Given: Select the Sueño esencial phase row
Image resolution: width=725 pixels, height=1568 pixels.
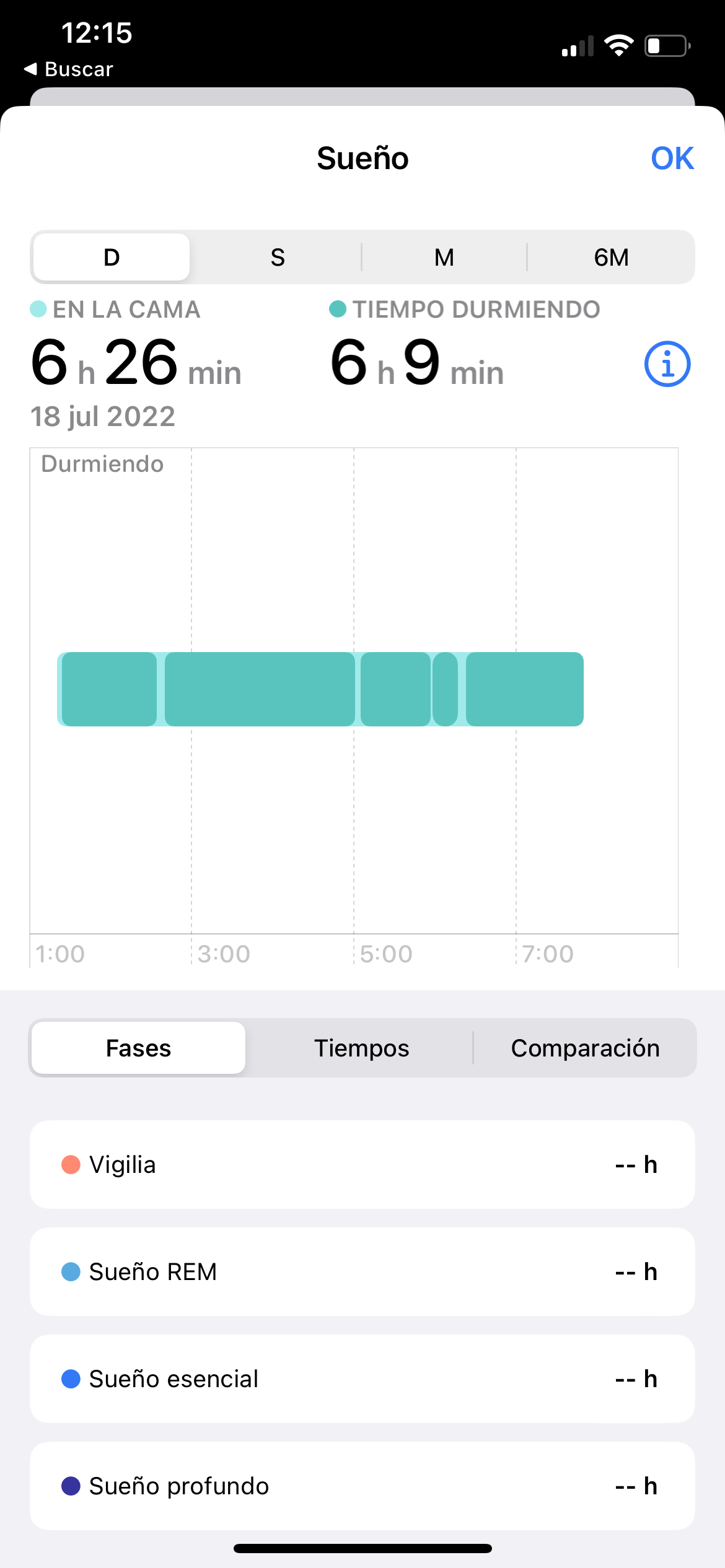Looking at the screenshot, I should (x=362, y=1379).
